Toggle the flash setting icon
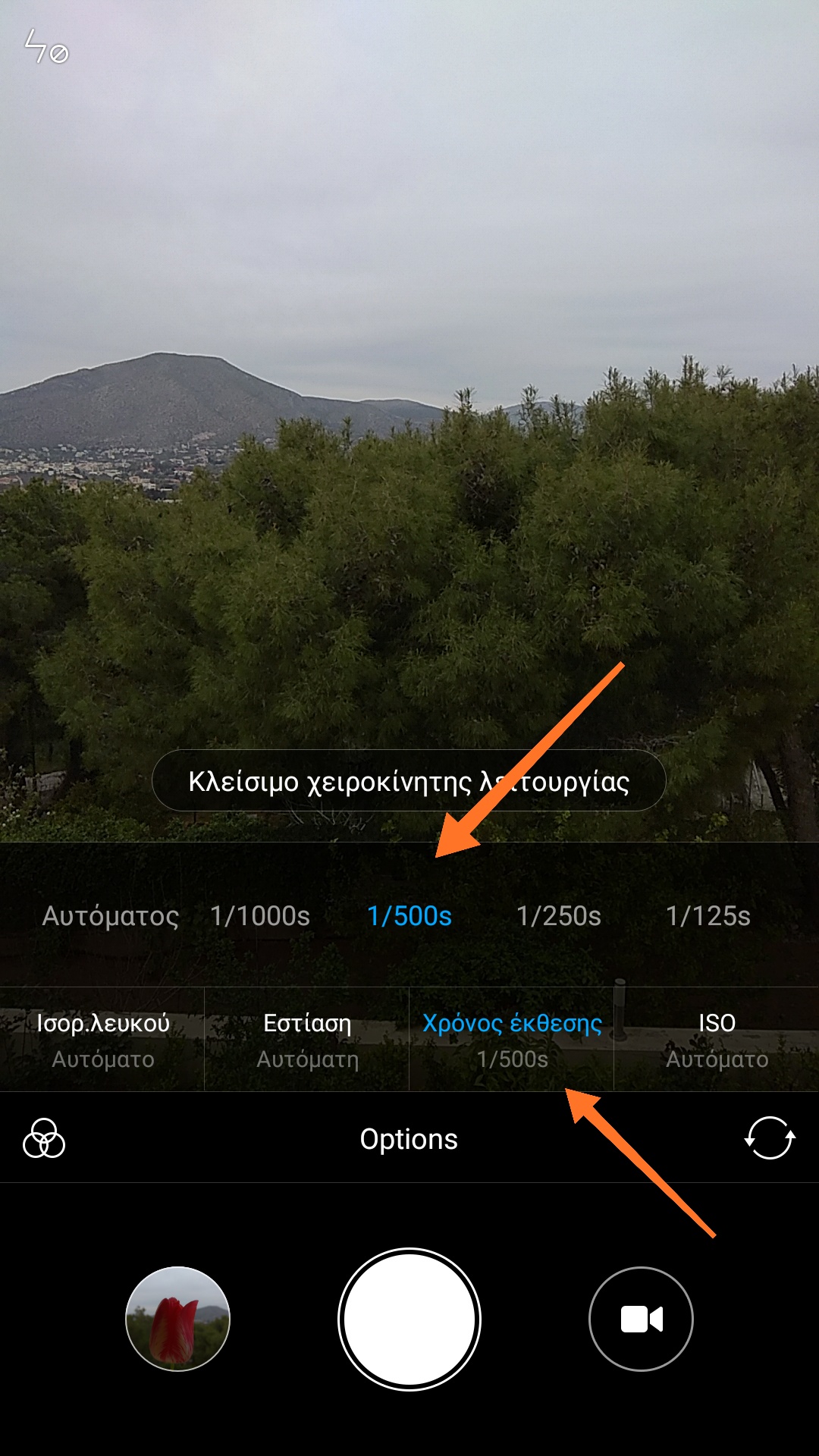The height and width of the screenshot is (1456, 819). pos(45,47)
